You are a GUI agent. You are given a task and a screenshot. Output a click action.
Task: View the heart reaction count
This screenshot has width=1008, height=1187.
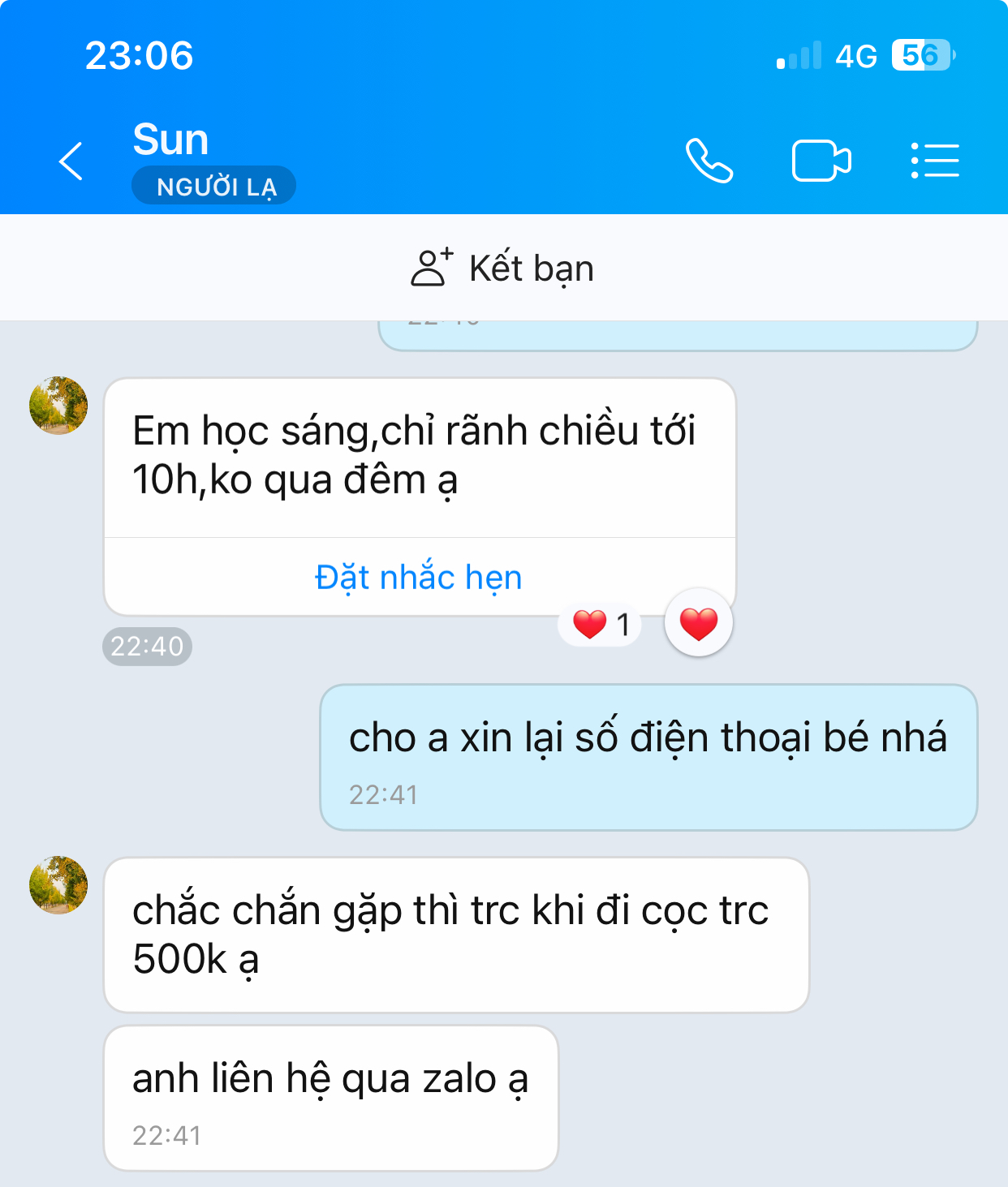pyautogui.click(x=601, y=625)
